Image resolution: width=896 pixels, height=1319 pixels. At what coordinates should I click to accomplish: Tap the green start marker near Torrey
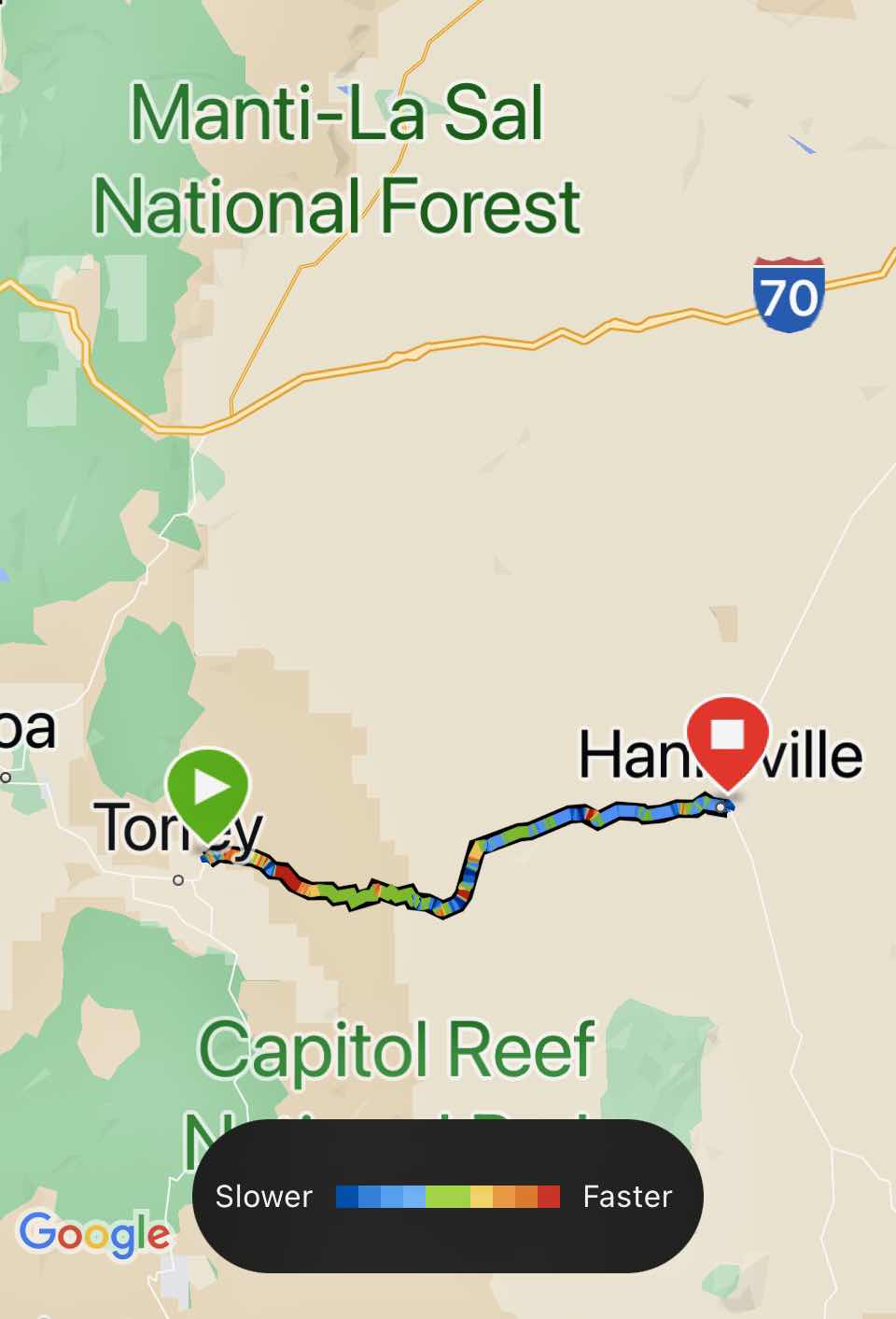click(x=209, y=790)
